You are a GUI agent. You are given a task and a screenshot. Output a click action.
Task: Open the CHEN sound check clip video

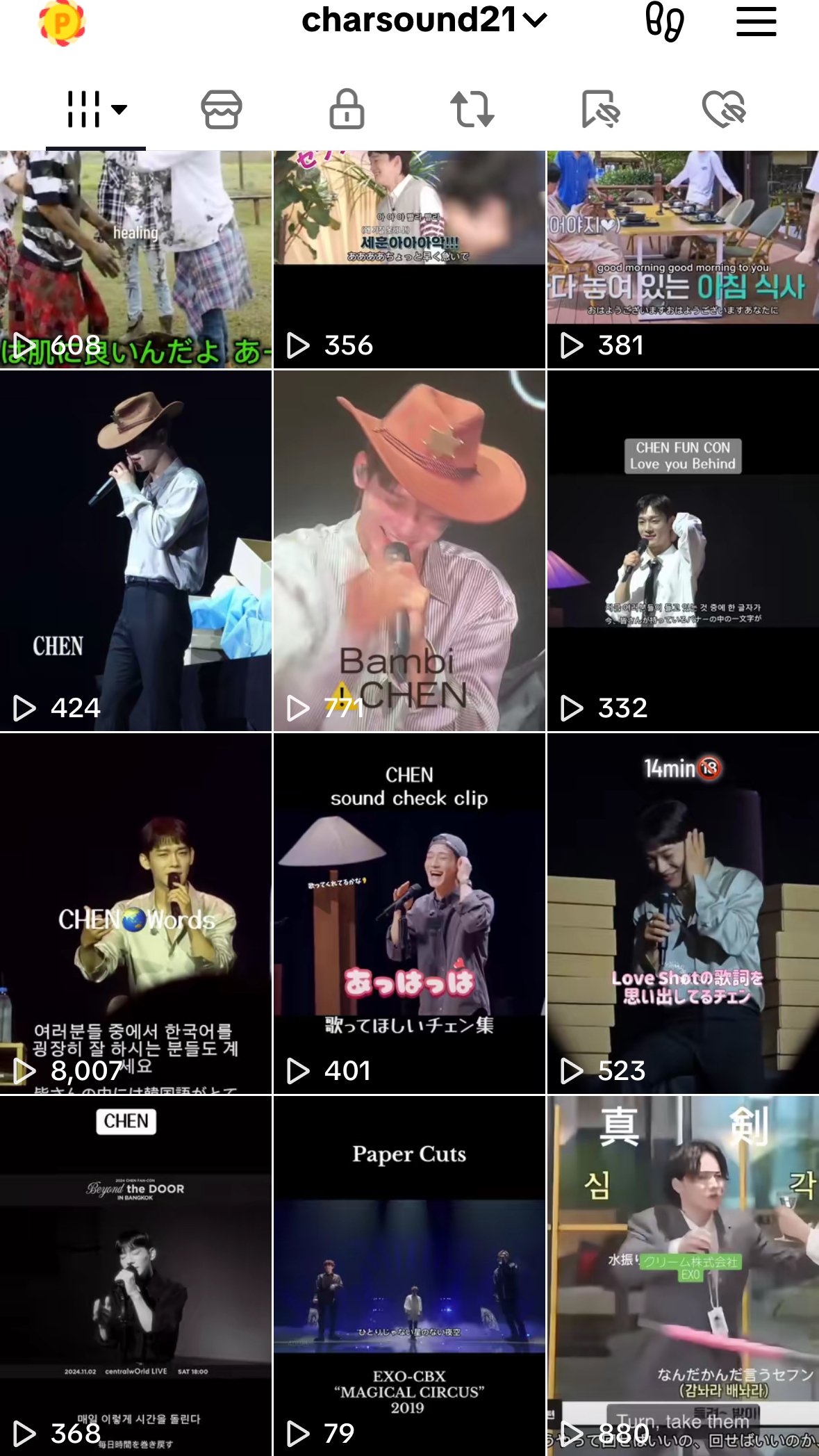(x=409, y=913)
